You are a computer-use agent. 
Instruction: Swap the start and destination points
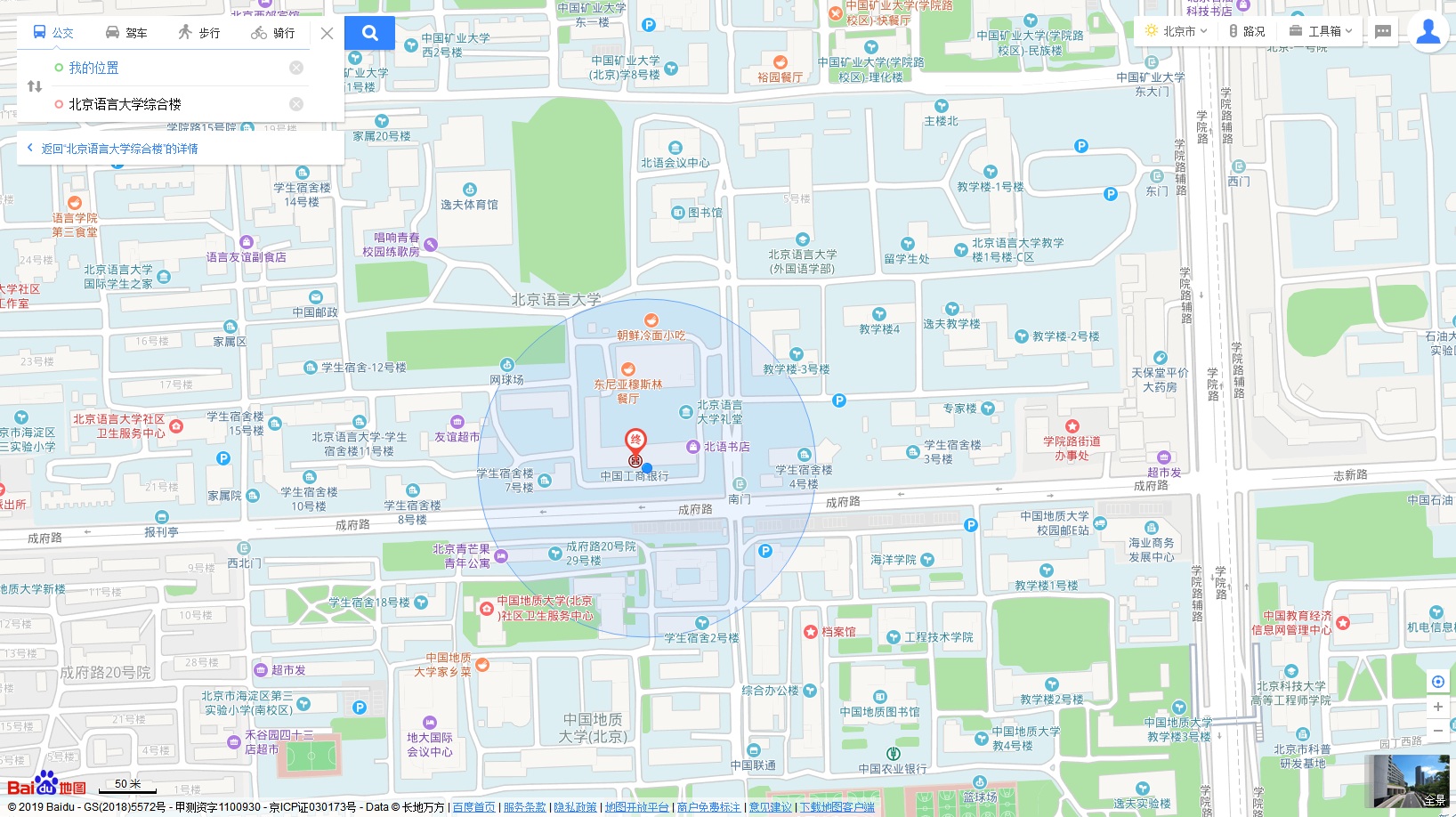(35, 86)
